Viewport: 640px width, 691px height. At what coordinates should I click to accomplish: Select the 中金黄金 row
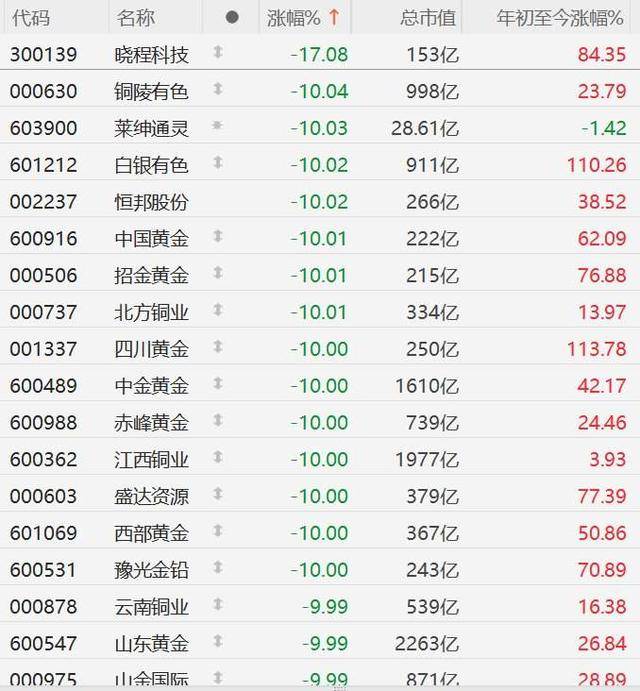point(151,386)
